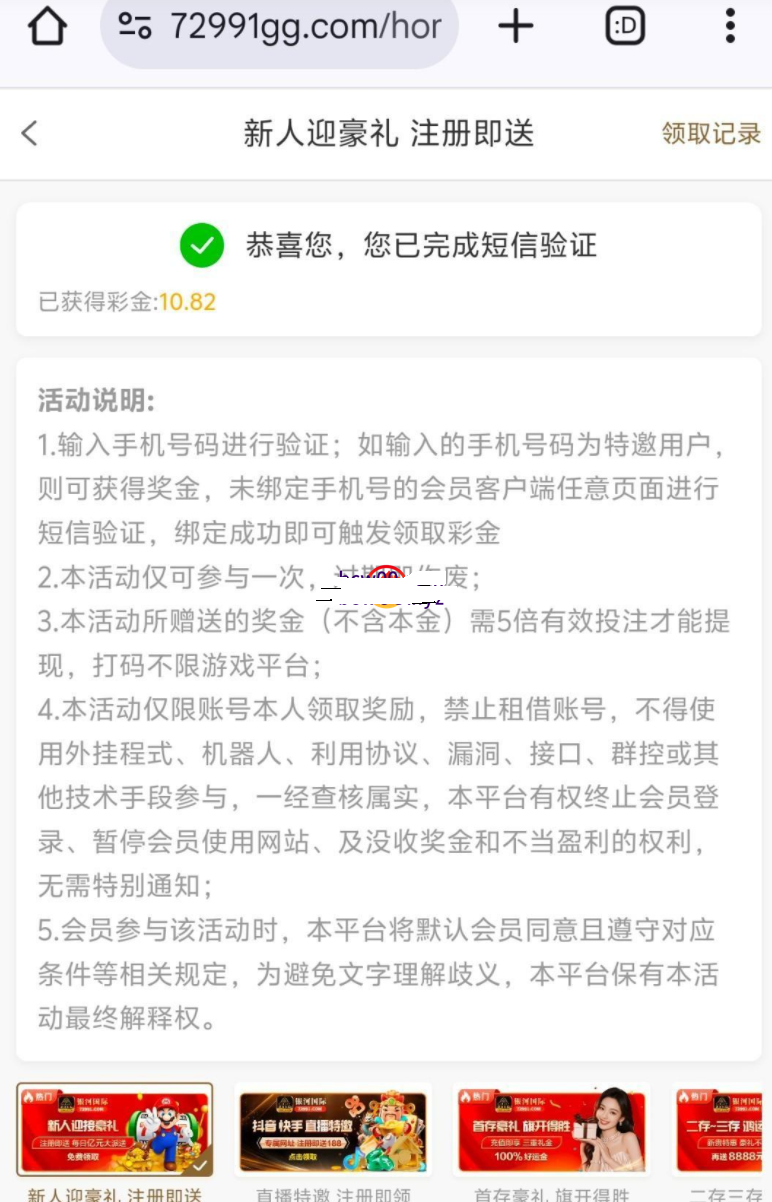Open a new browser tab

[515, 27]
